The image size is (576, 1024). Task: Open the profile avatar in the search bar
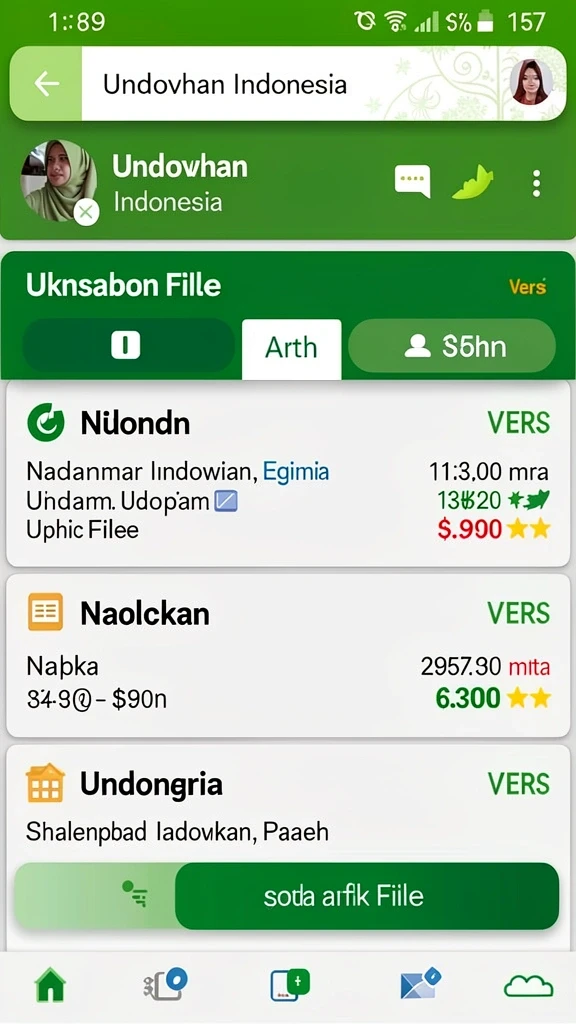pyautogui.click(x=530, y=82)
